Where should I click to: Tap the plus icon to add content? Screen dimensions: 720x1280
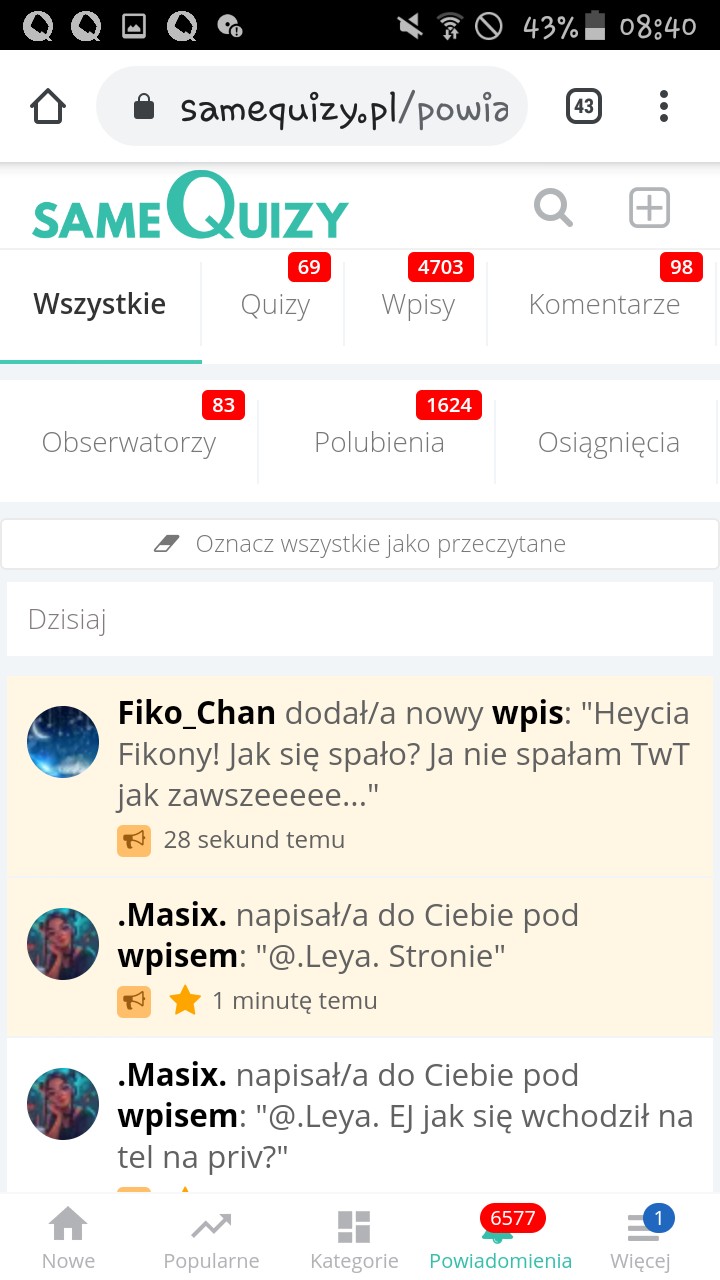649,208
